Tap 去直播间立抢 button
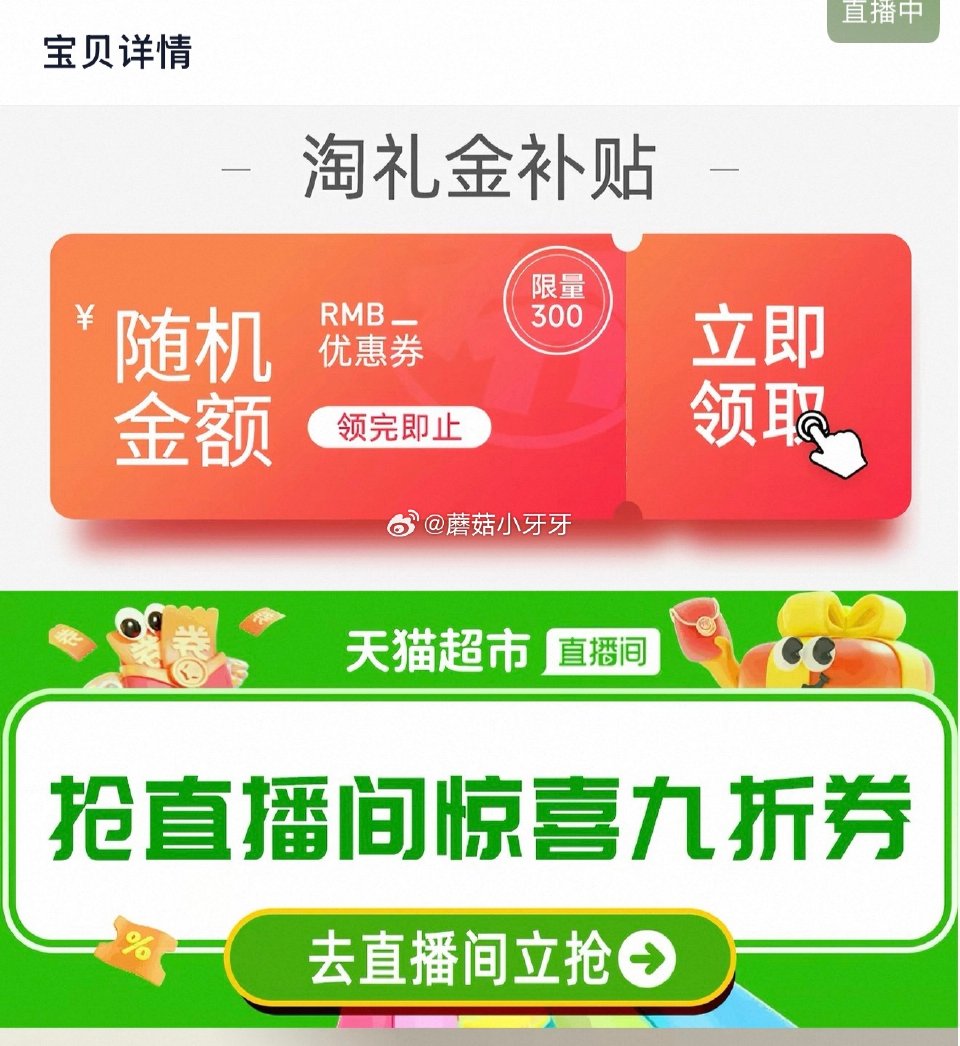This screenshot has height=1046, width=960. coord(480,960)
